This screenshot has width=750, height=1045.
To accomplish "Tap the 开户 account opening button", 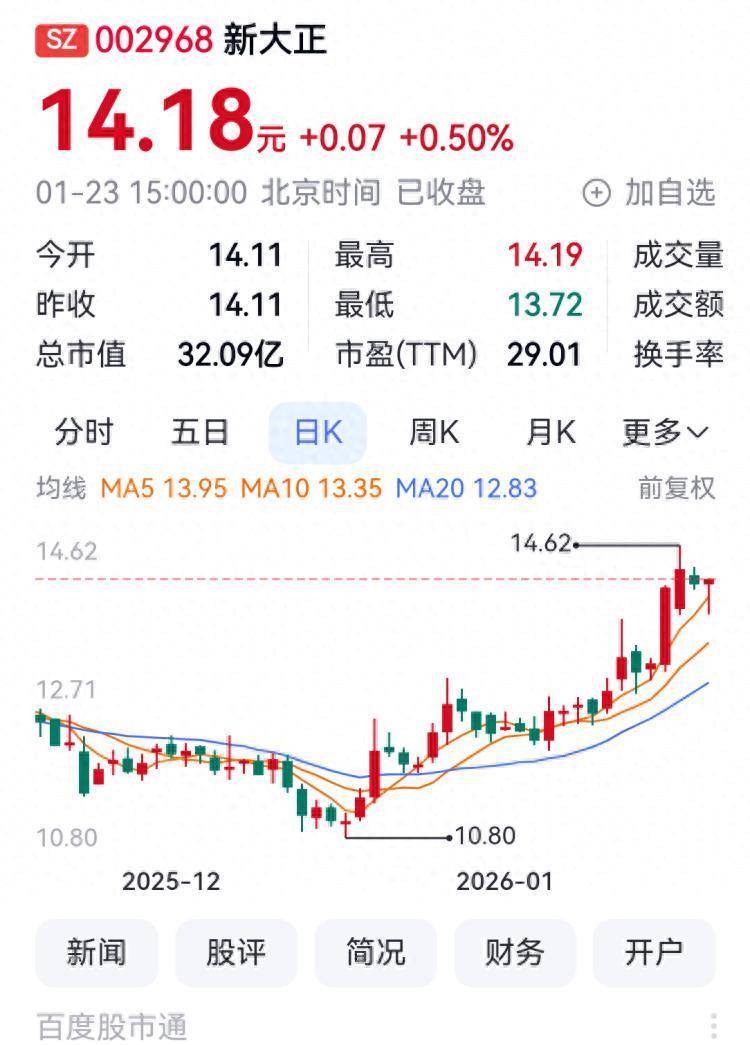I will 654,953.
